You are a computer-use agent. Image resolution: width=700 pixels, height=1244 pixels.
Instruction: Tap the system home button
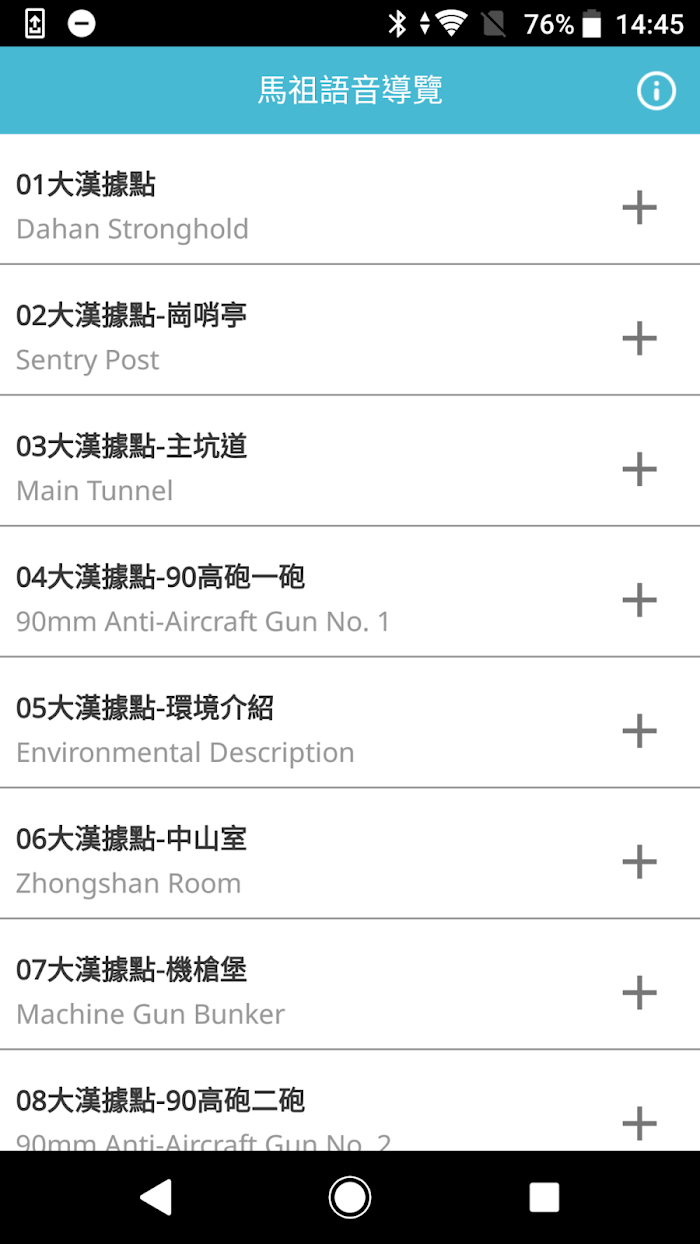(350, 1197)
